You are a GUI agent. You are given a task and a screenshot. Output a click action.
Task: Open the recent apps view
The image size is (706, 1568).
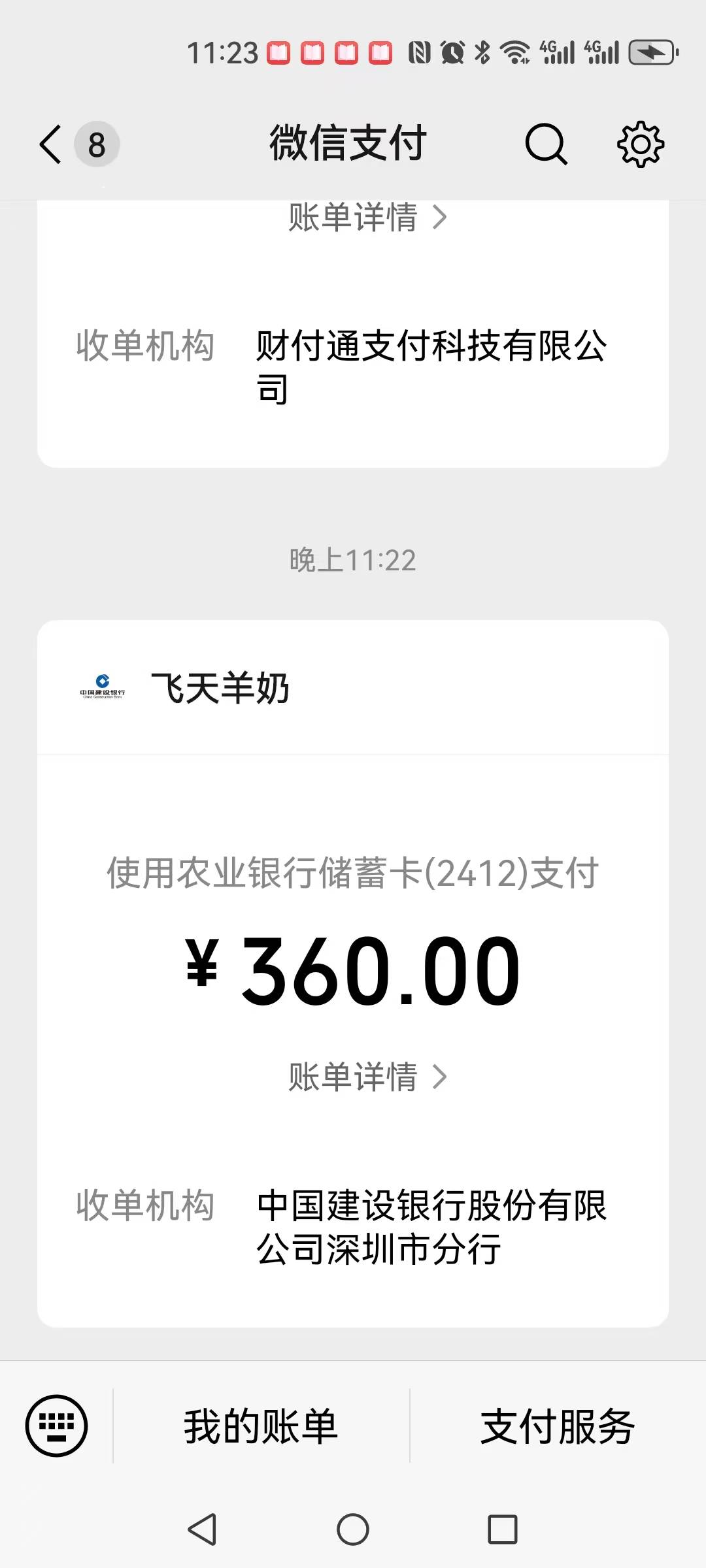tap(503, 1529)
